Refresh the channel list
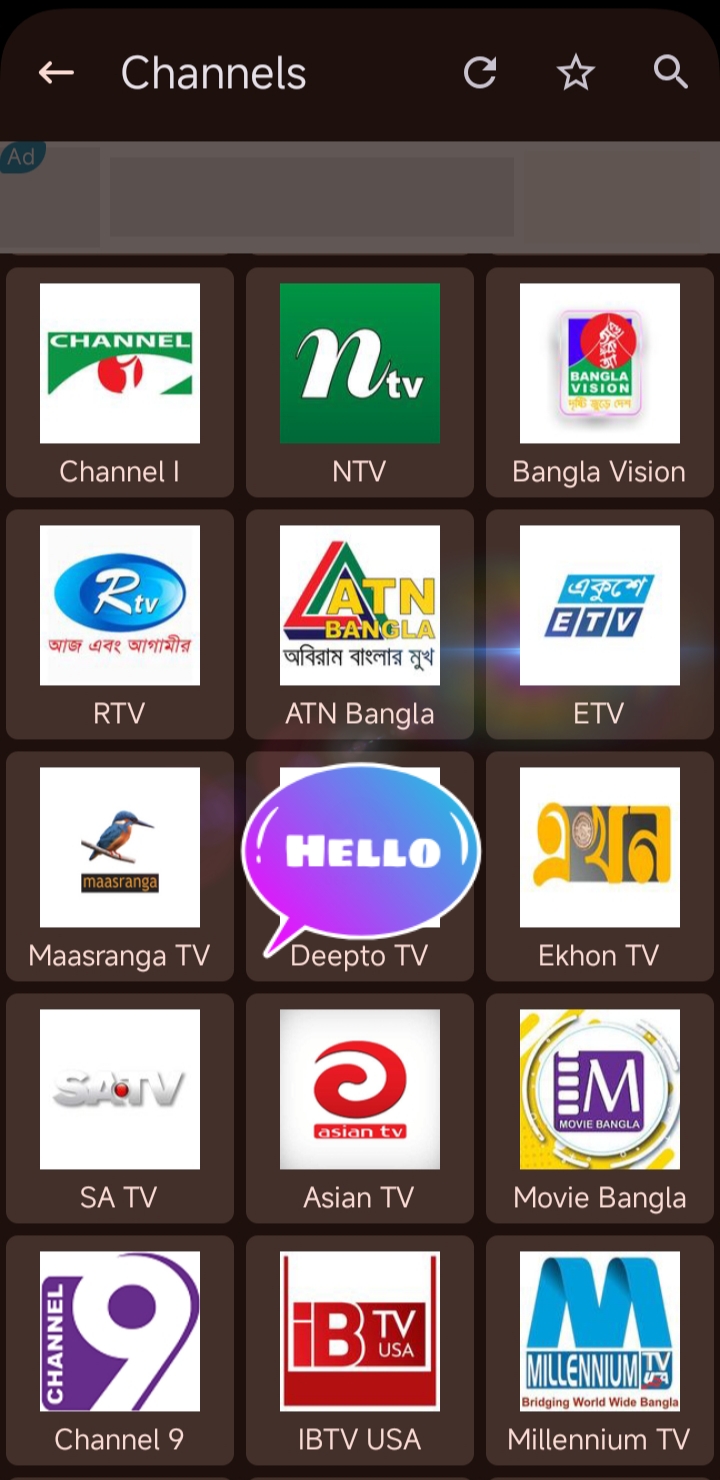 pos(480,73)
